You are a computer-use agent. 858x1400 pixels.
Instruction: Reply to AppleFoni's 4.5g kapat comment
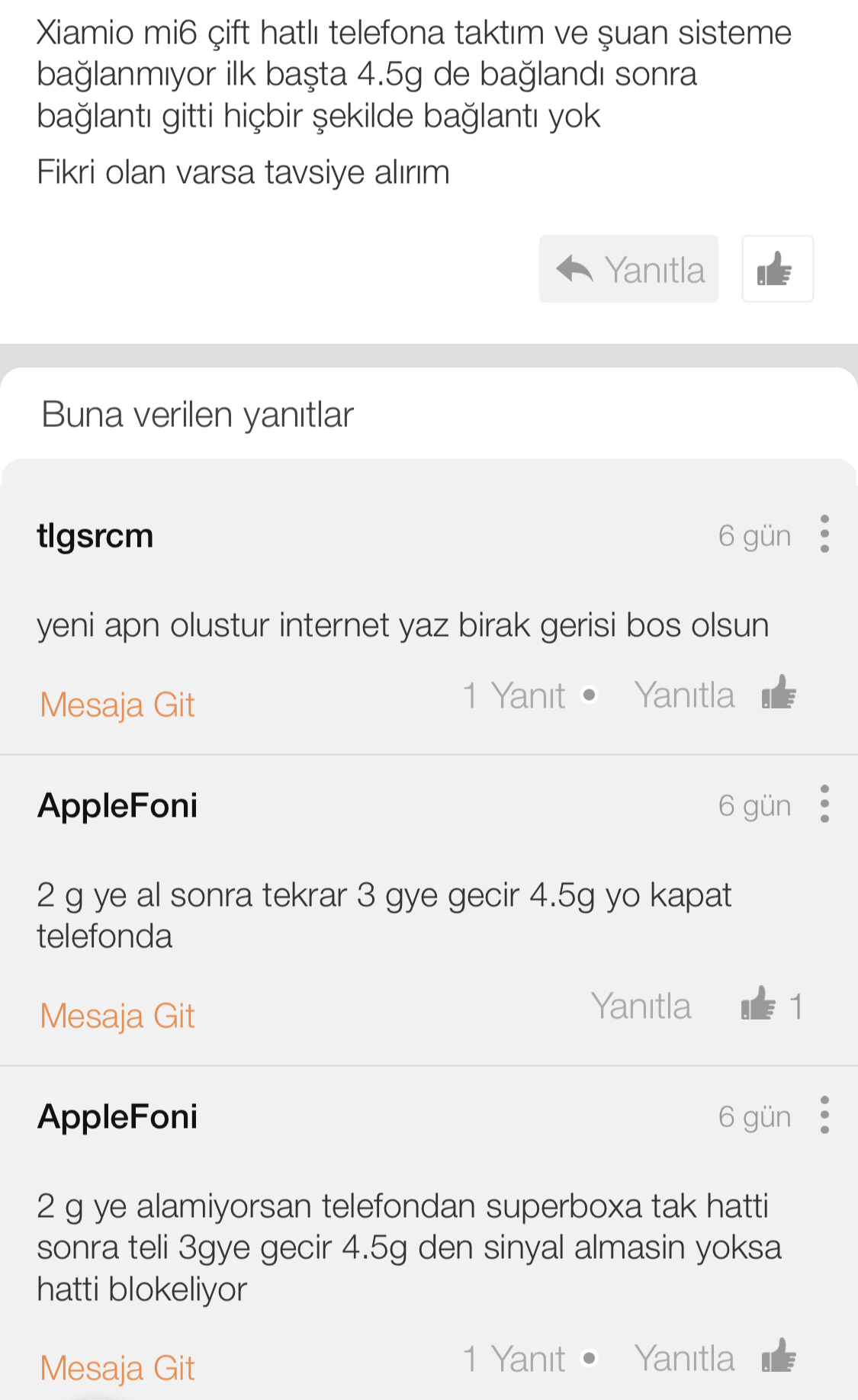click(641, 1007)
